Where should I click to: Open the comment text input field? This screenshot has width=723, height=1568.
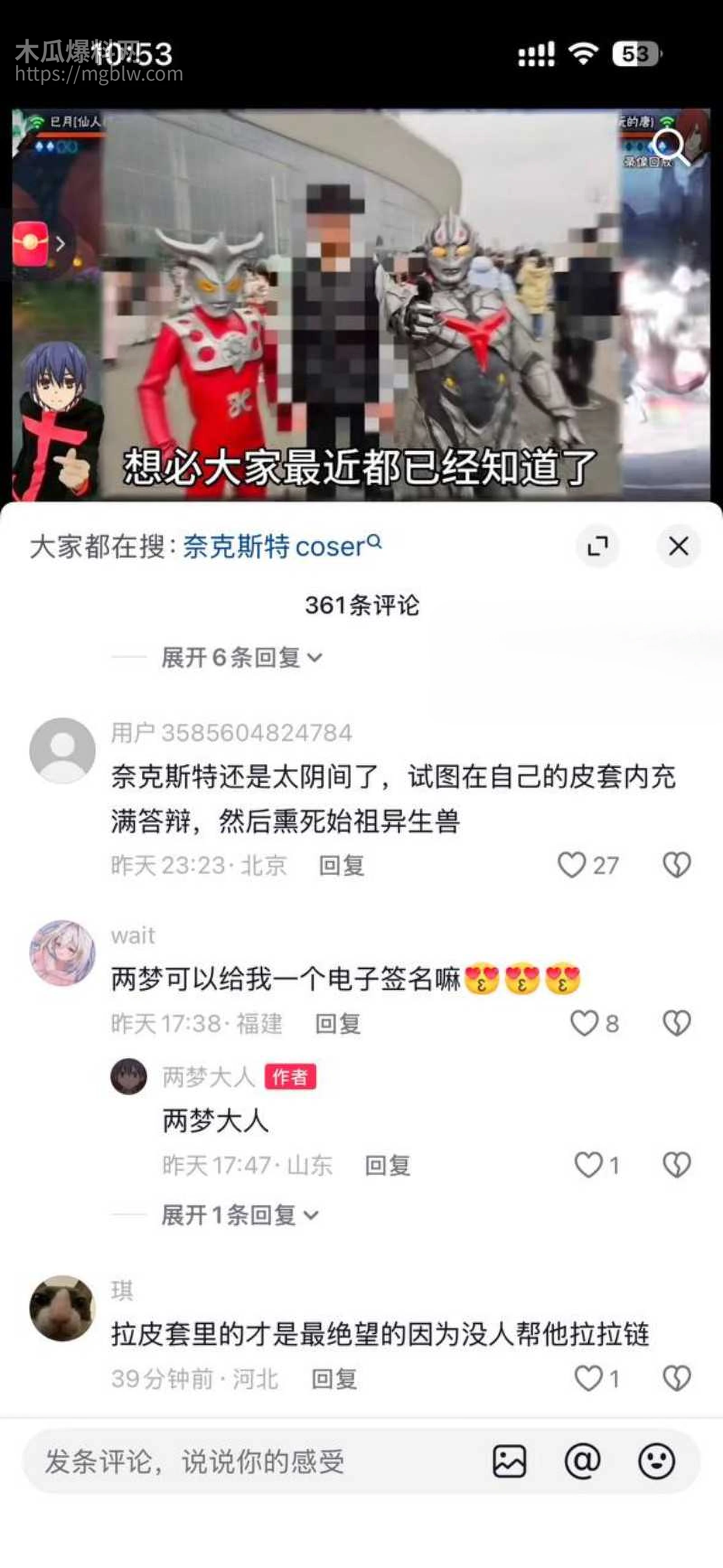pyautogui.click(x=244, y=1461)
